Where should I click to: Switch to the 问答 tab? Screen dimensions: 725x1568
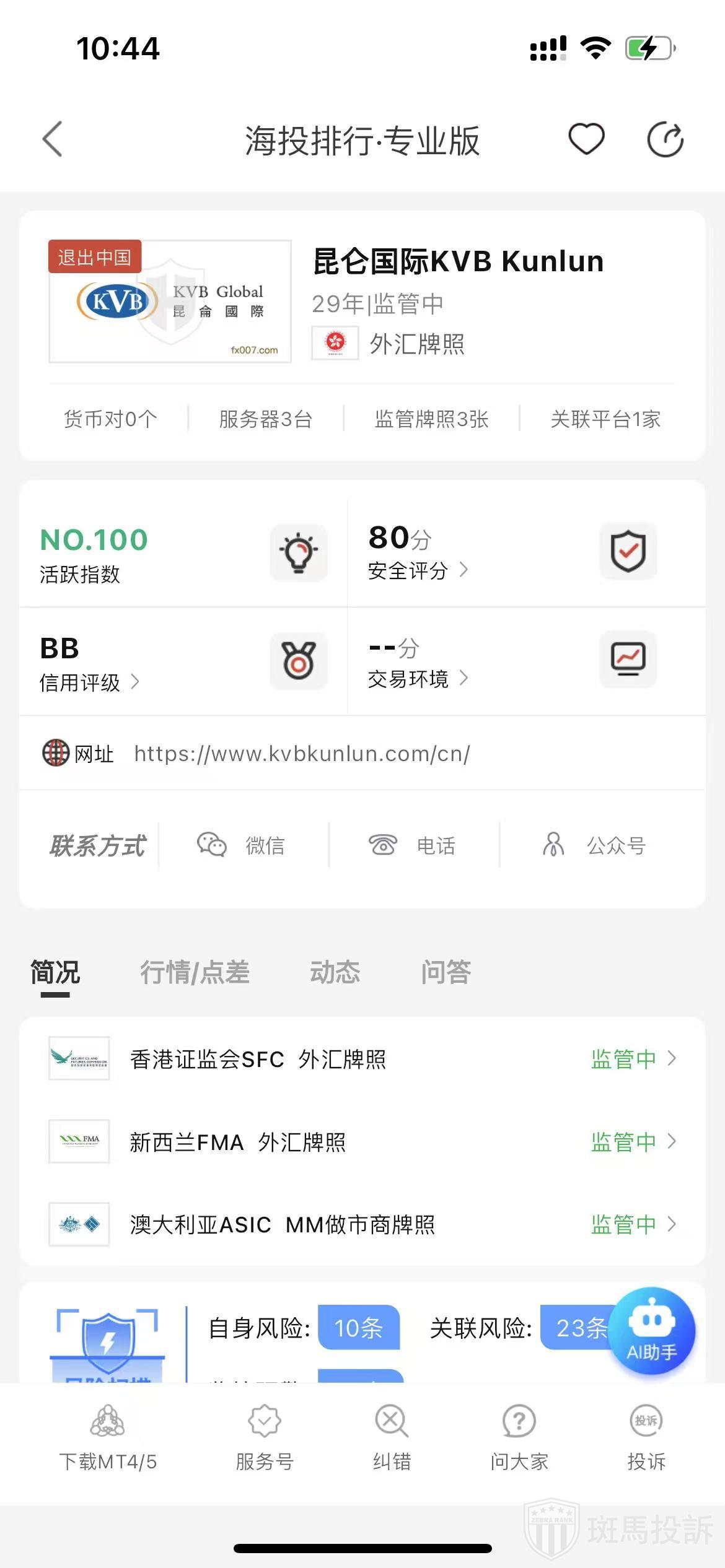(x=446, y=972)
